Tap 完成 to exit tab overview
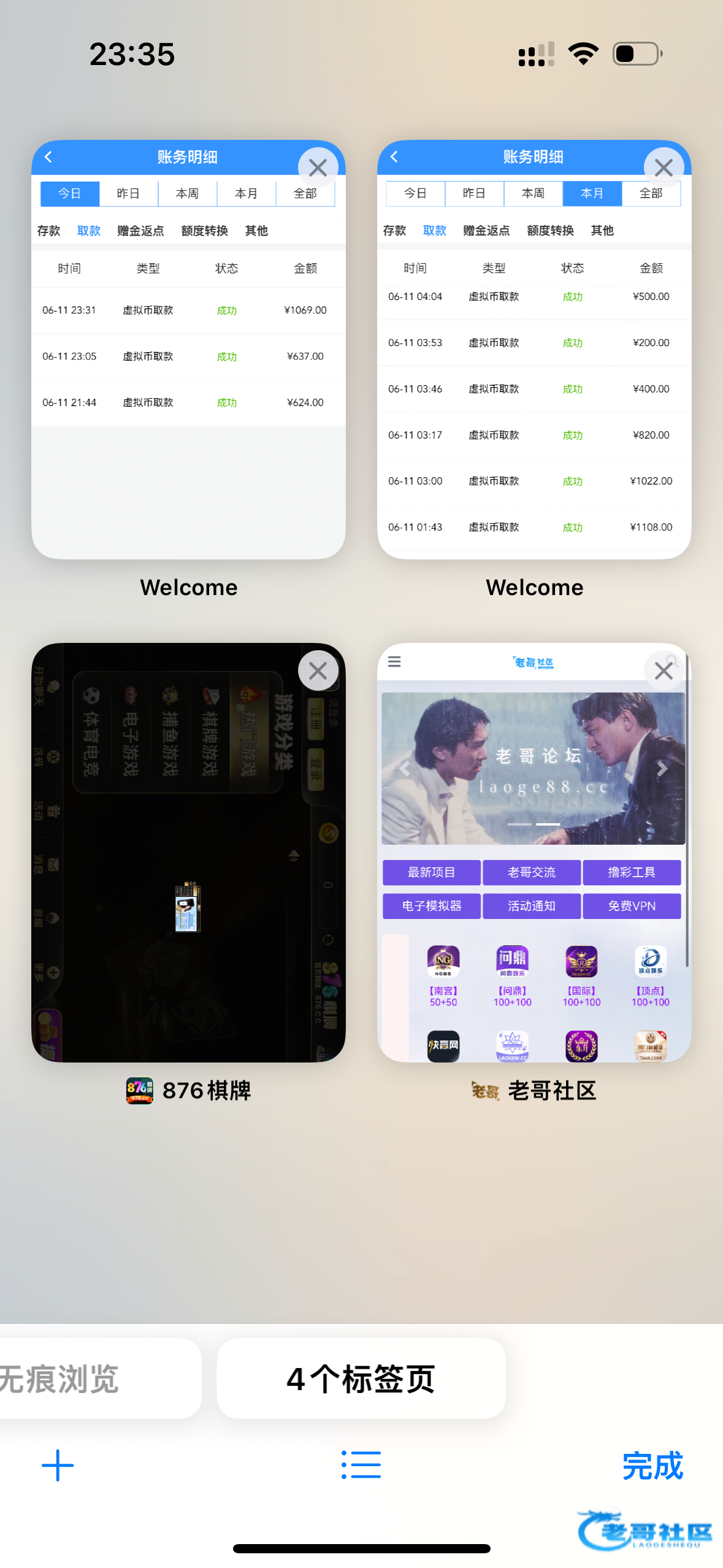 tap(652, 1466)
